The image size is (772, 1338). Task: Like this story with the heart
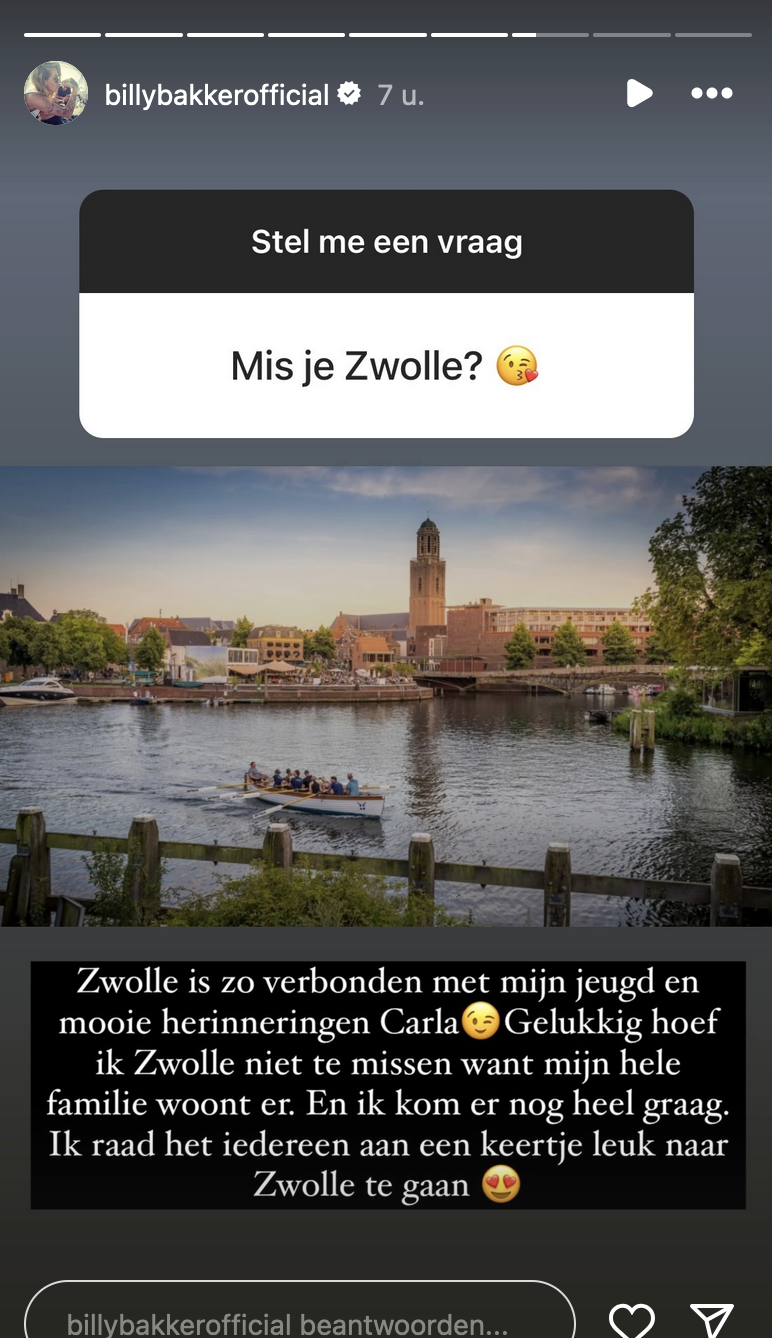(632, 1321)
